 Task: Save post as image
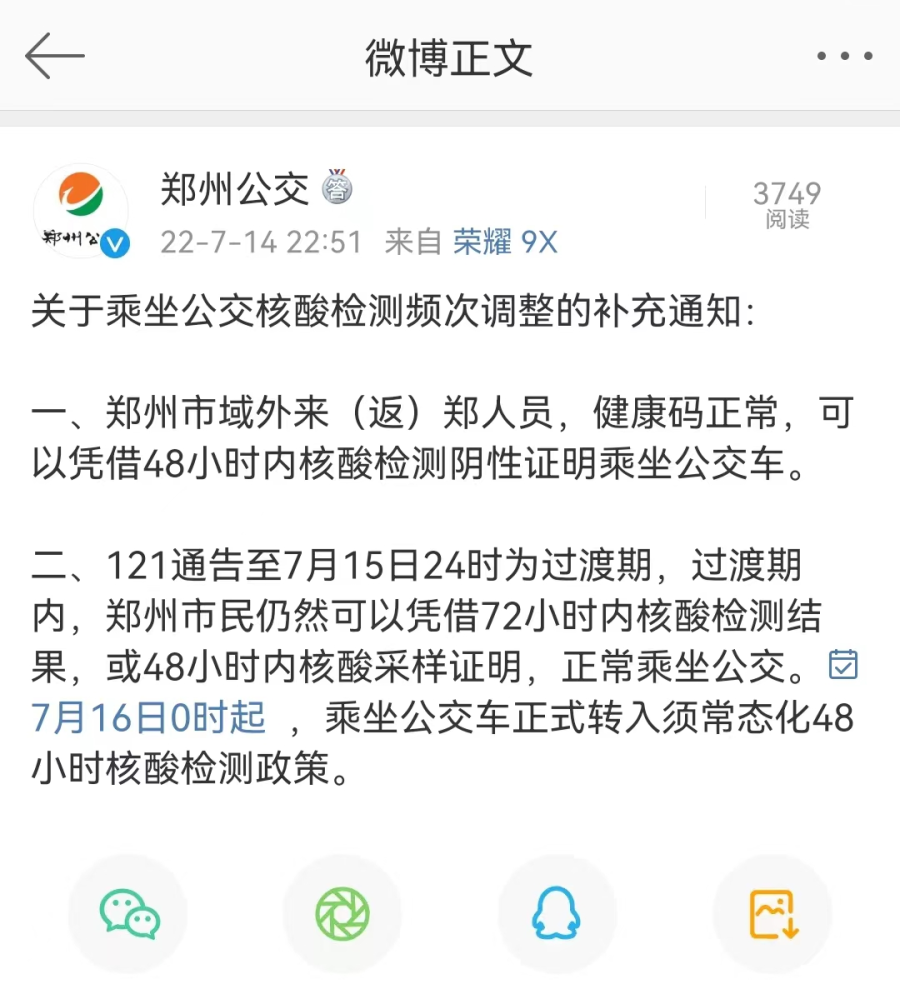click(771, 913)
